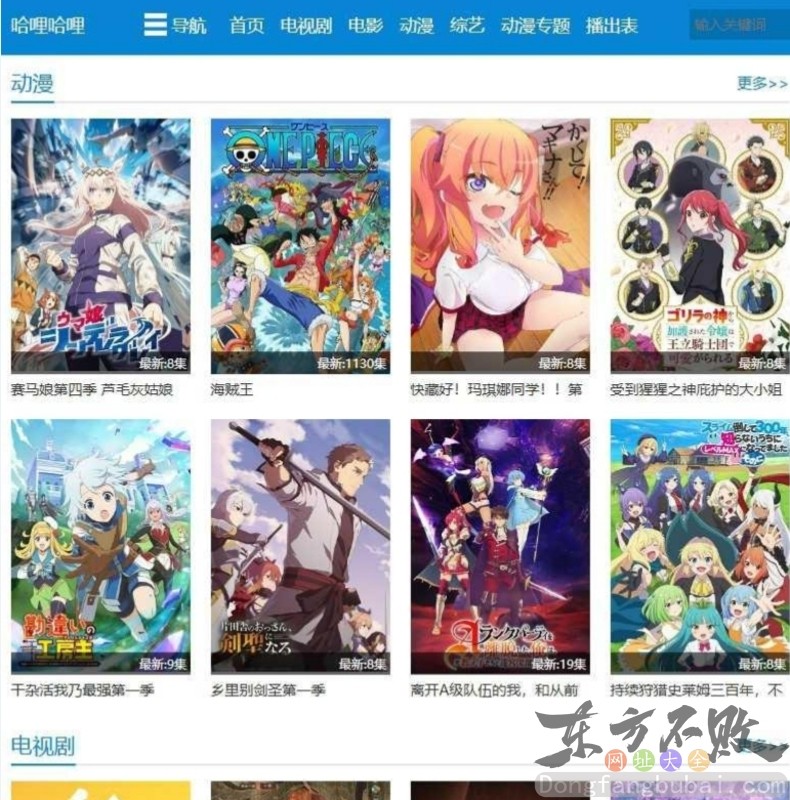790x800 pixels.
Task: Open 乡里别剑圣第一季
Action: tap(300, 546)
